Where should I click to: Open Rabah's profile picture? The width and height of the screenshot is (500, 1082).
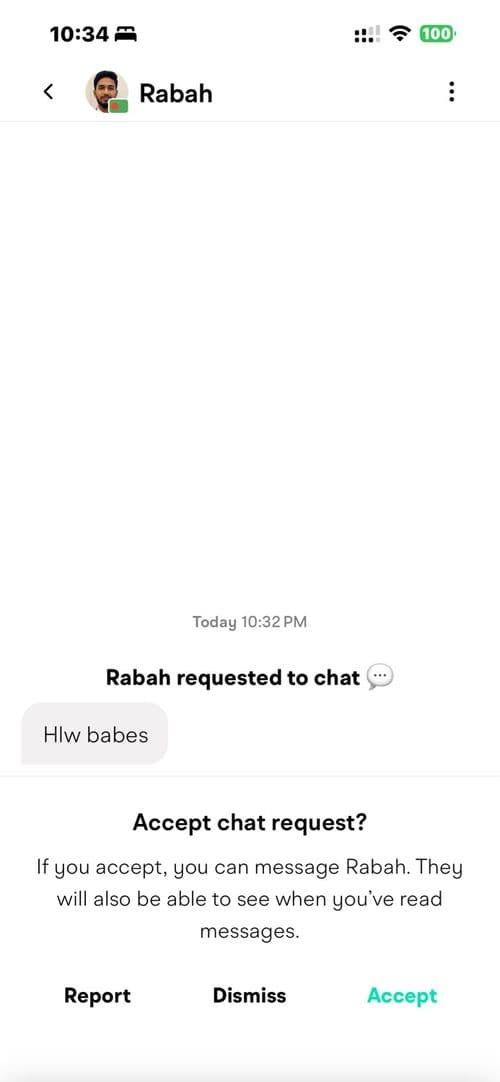pyautogui.click(x=107, y=92)
